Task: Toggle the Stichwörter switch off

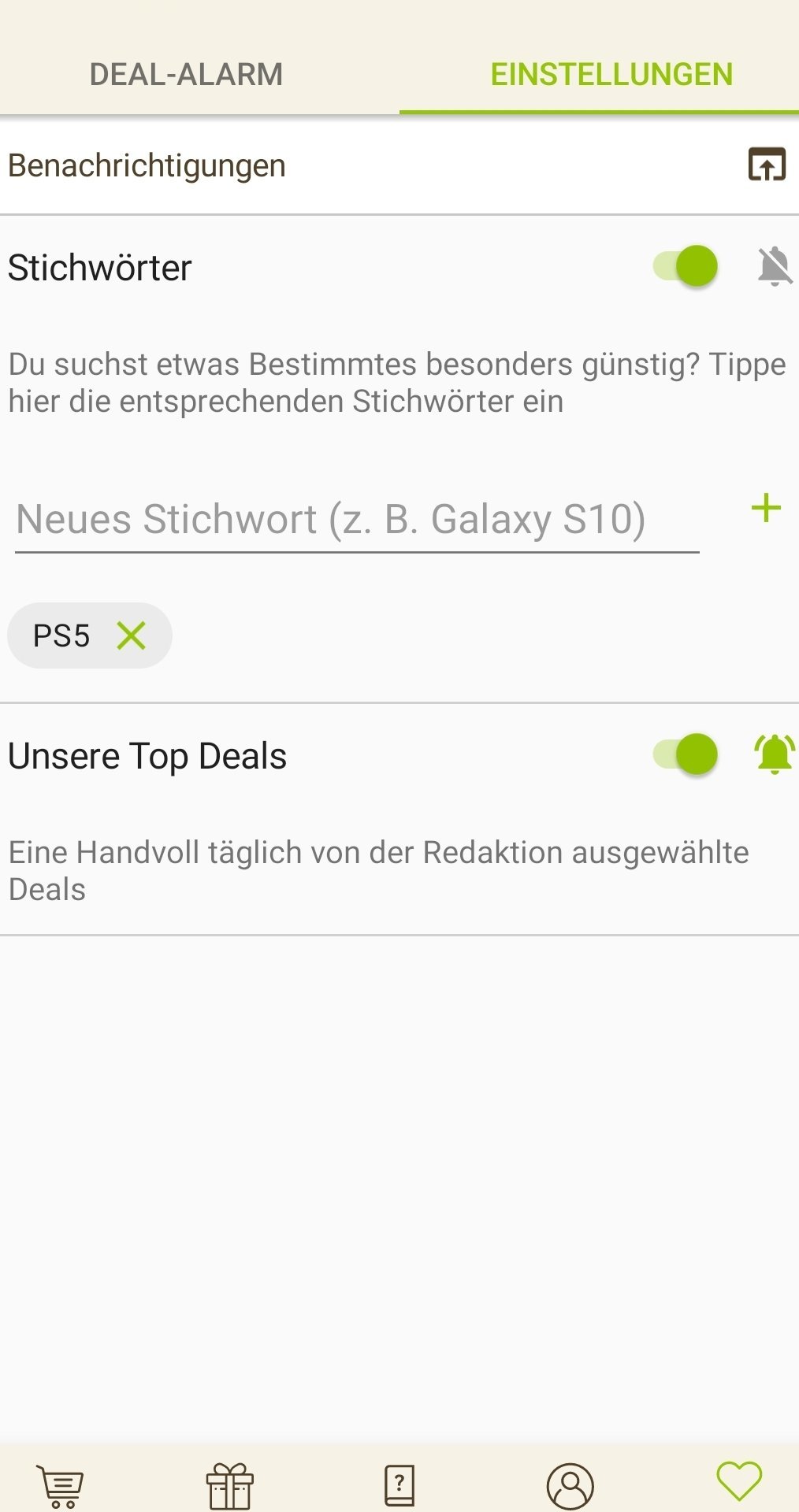Action: point(686,265)
